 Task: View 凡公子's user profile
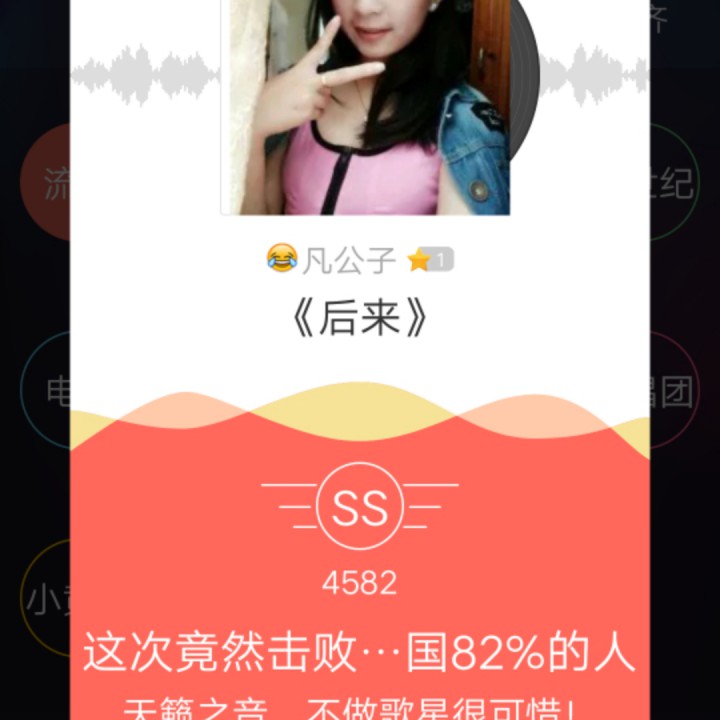click(350, 261)
